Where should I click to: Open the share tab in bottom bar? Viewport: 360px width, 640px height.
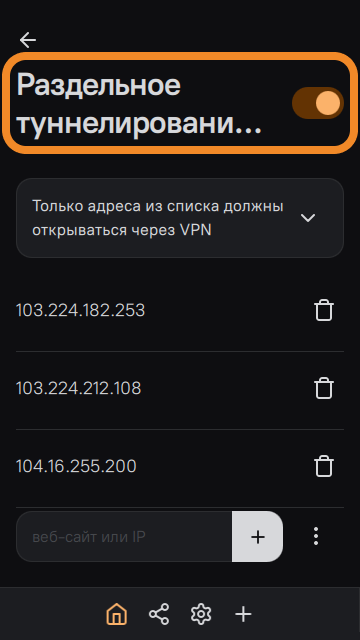click(x=159, y=614)
